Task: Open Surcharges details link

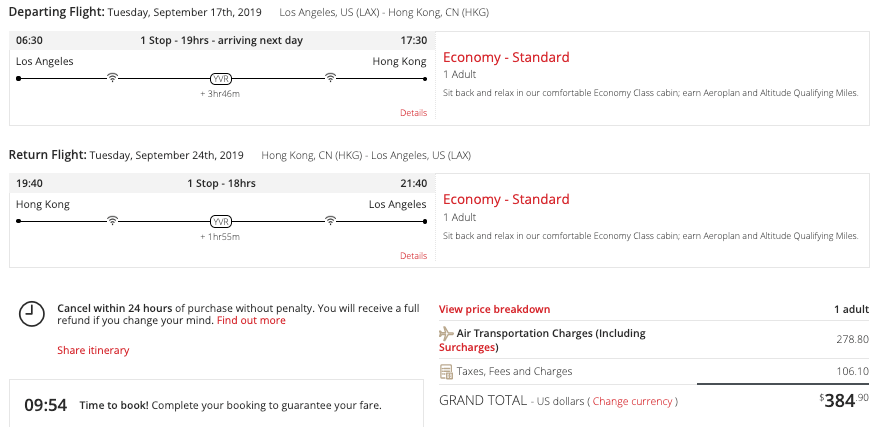Action: coord(465,348)
